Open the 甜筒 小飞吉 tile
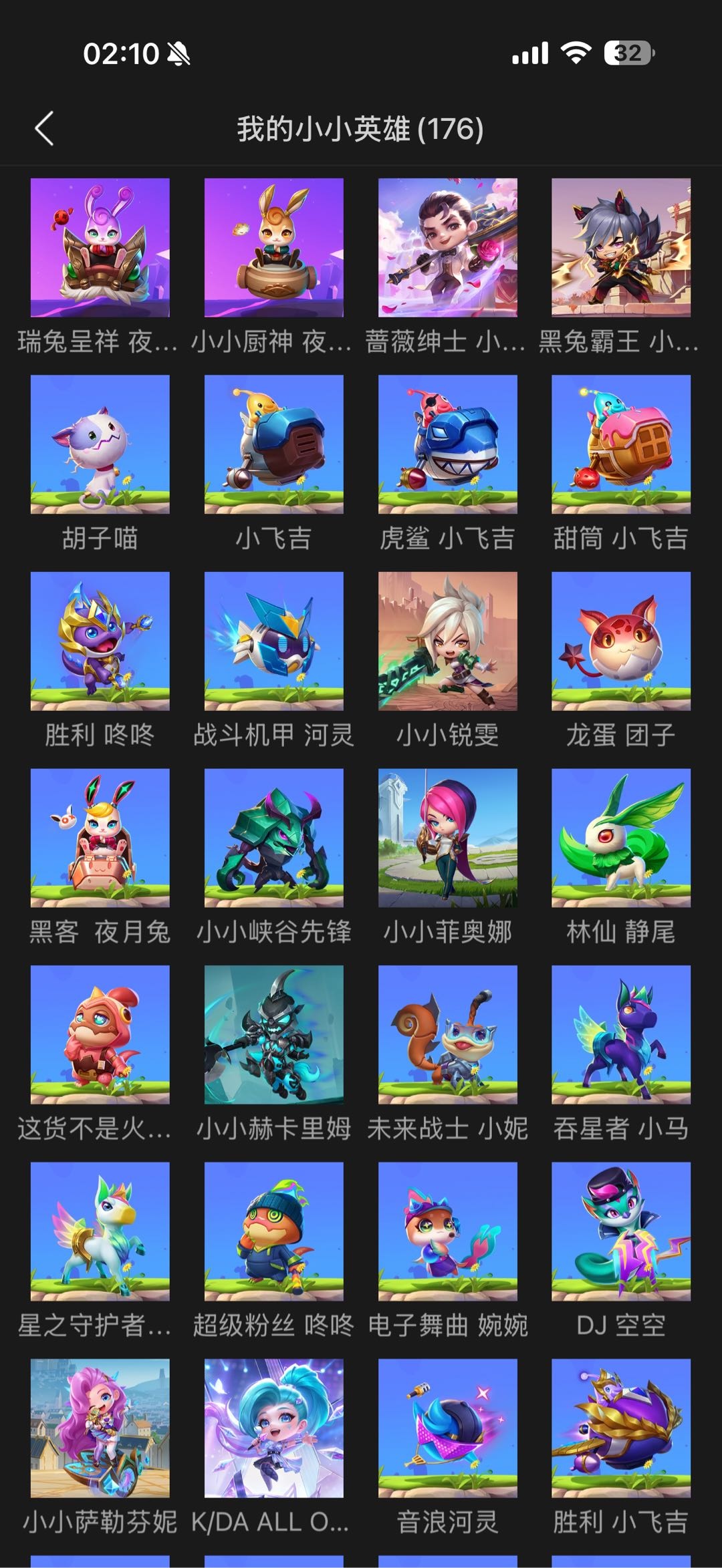 coord(621,444)
